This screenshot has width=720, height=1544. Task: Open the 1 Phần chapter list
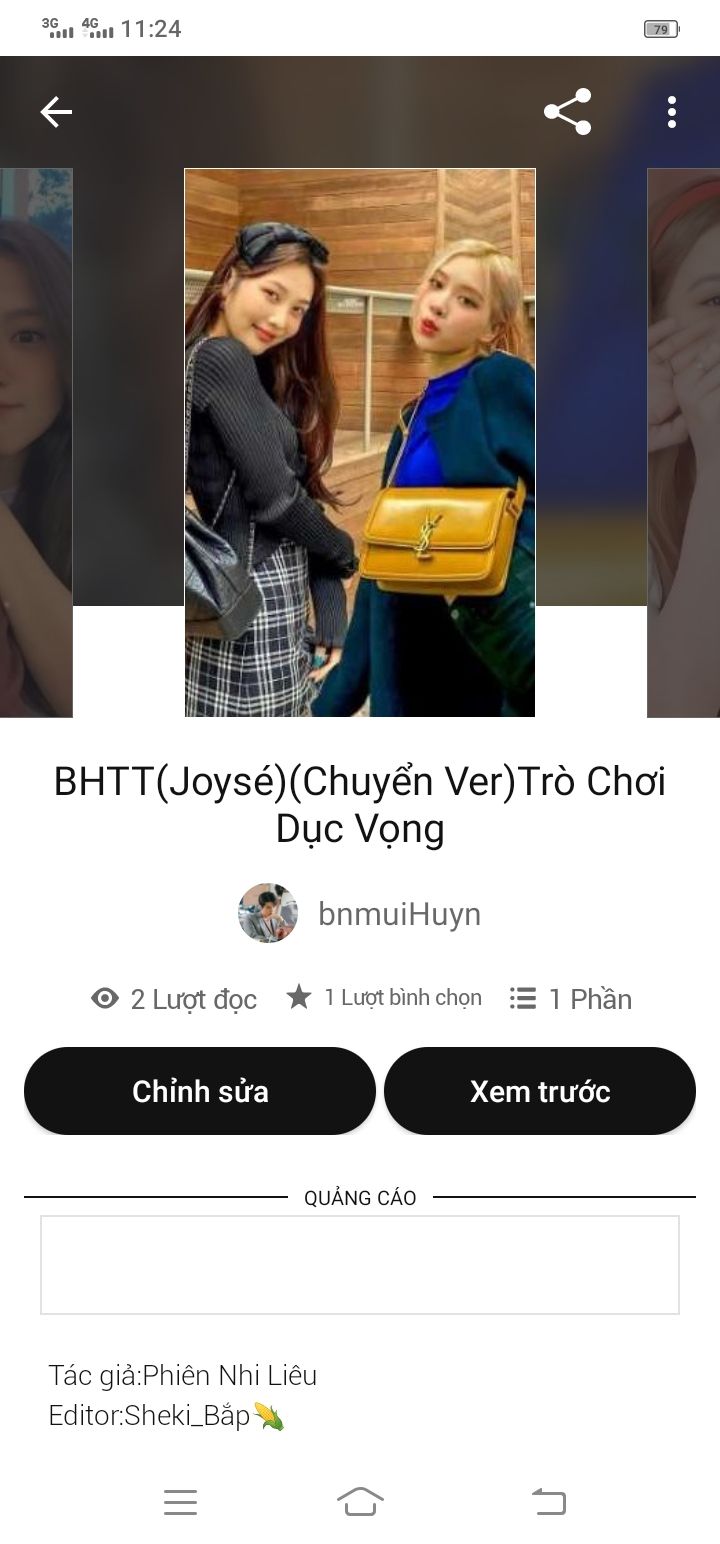point(571,999)
